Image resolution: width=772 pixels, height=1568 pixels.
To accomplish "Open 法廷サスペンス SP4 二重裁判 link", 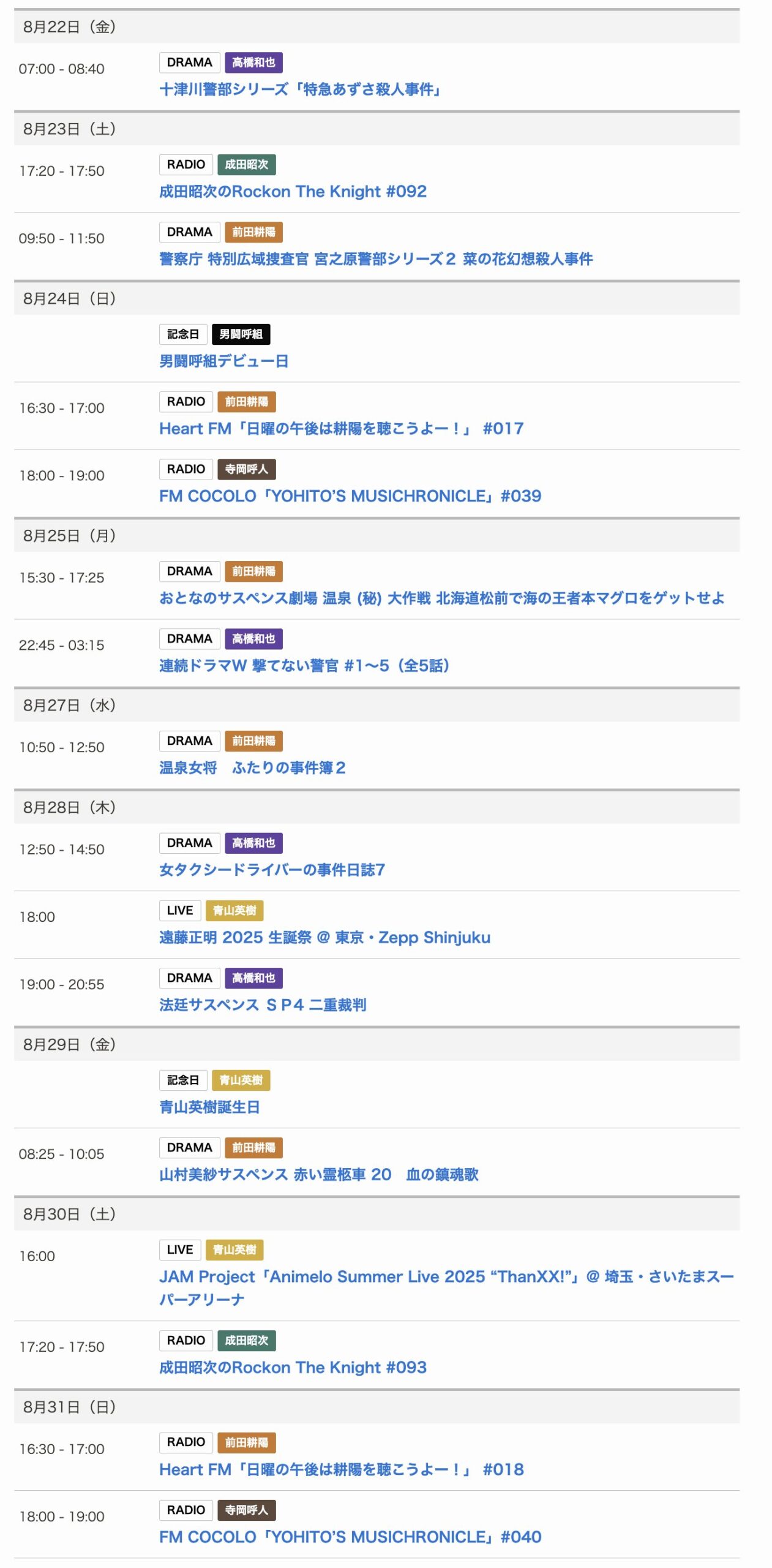I will tap(263, 1005).
